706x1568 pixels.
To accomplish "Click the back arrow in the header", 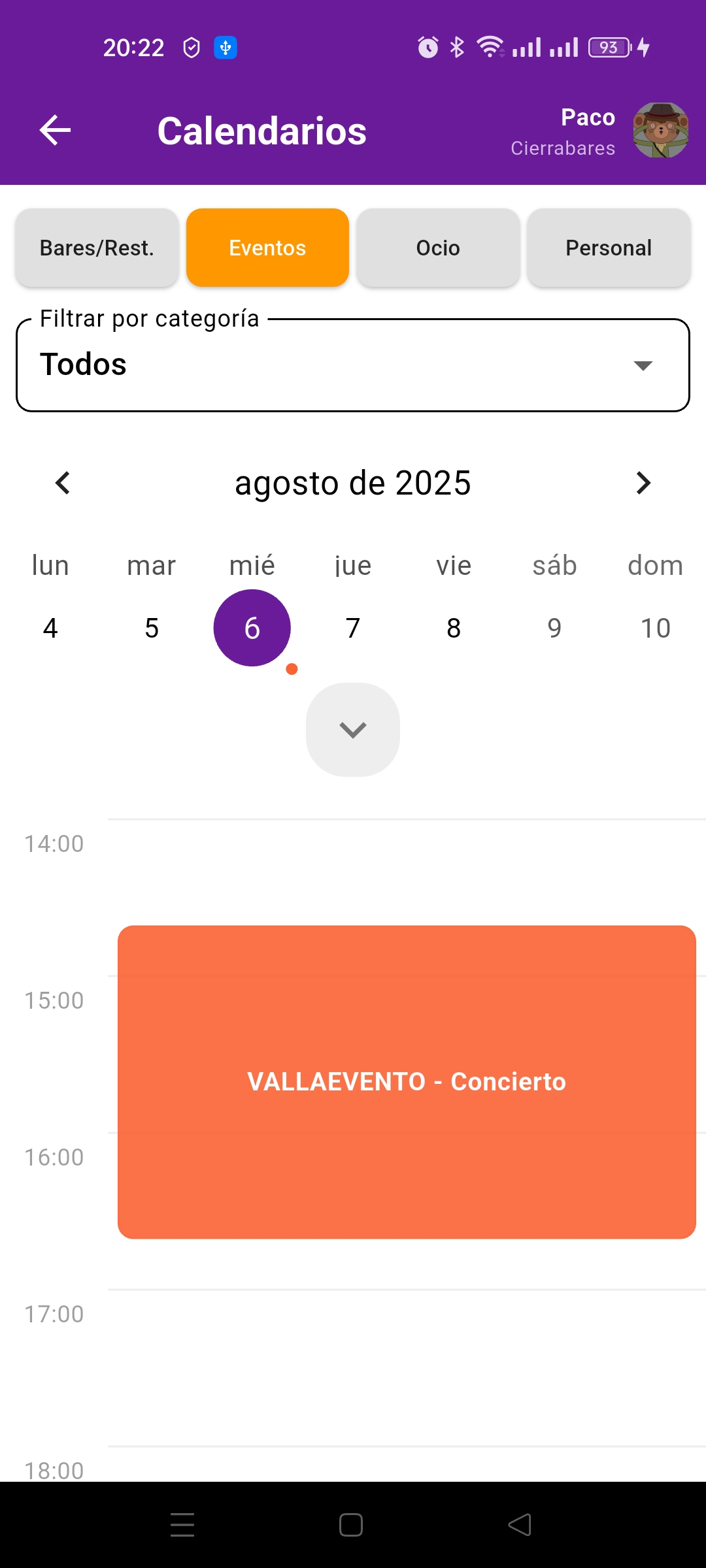I will [x=55, y=130].
